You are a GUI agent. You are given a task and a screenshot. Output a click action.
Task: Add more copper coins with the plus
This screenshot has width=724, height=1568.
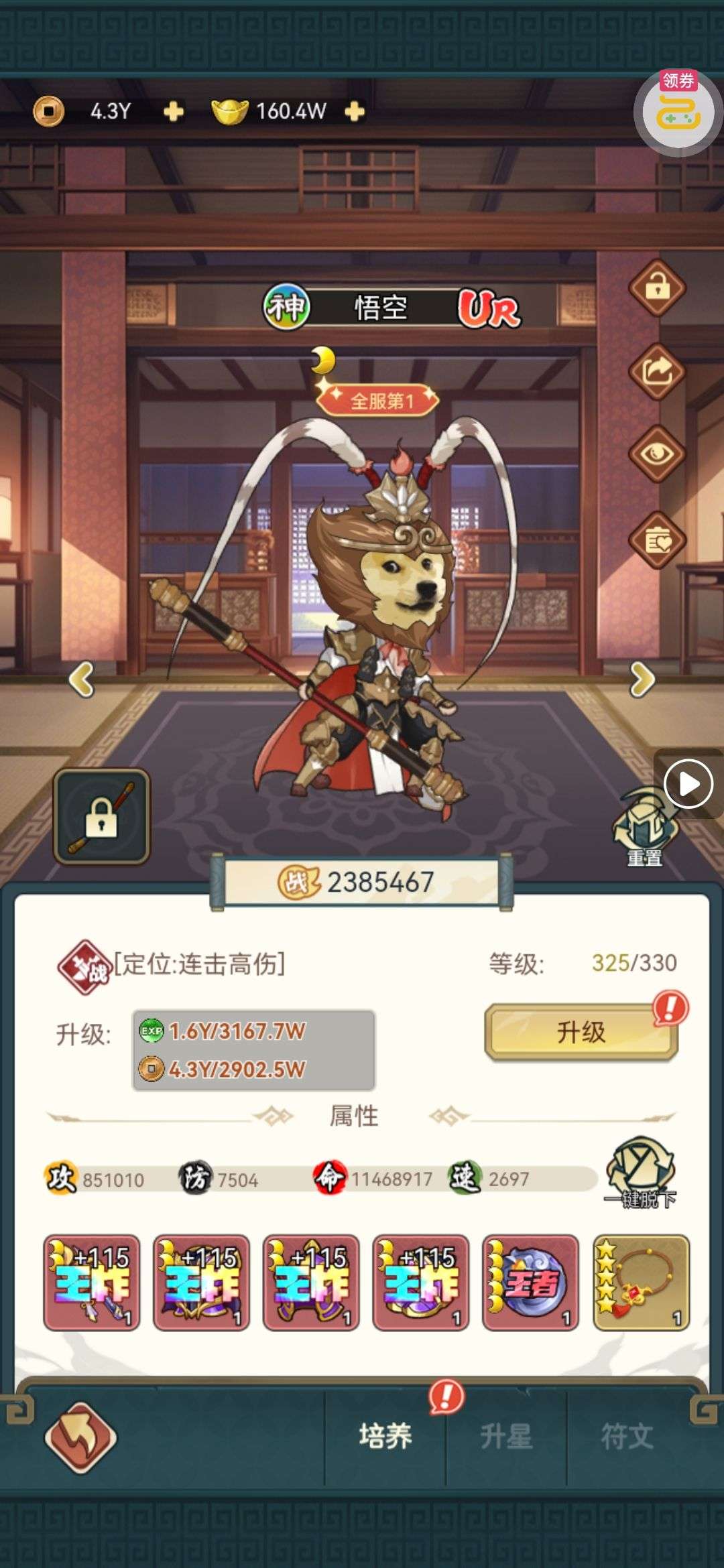coord(174,111)
